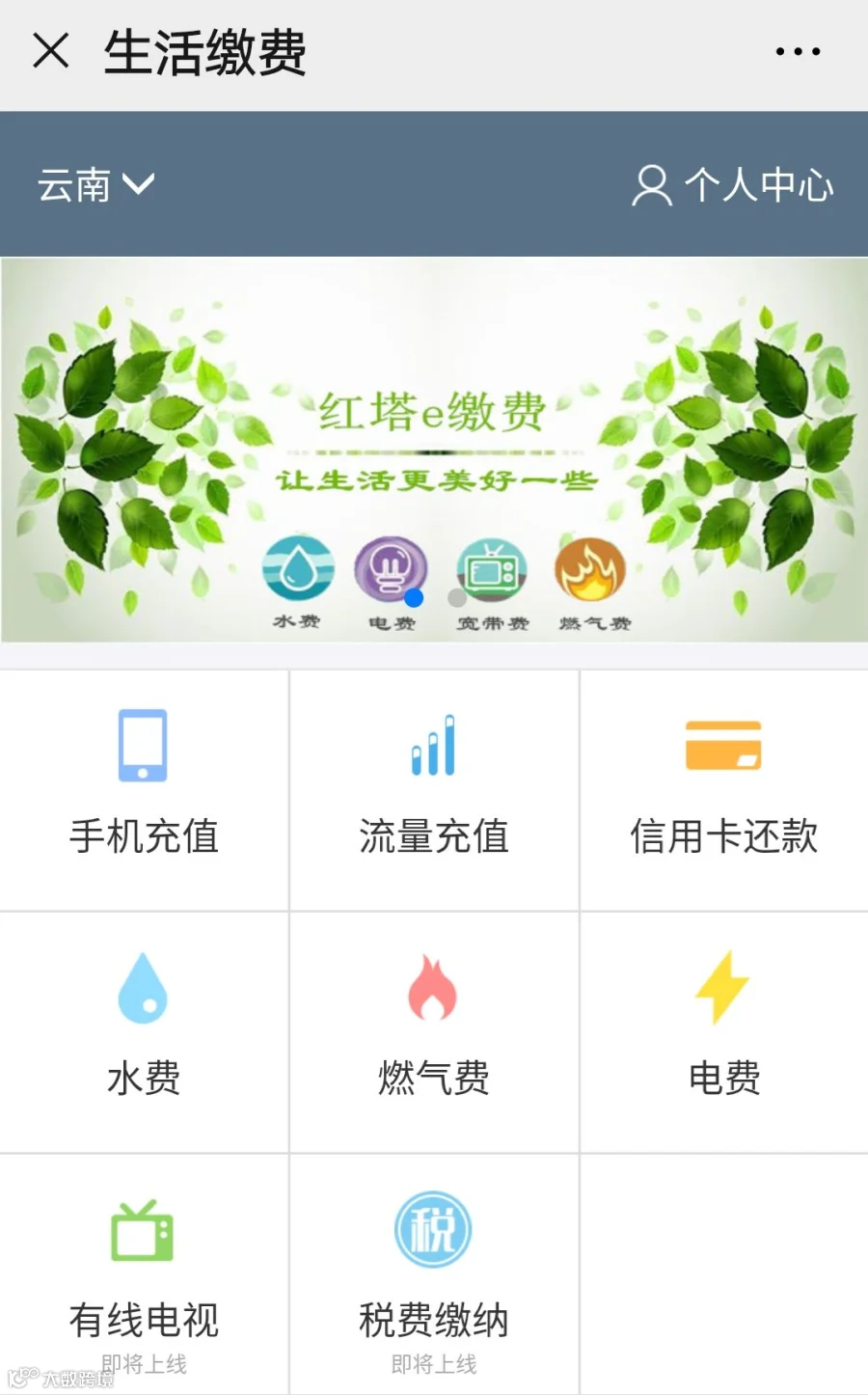Open 燃气费 payment
Screen dimensions: 868x1395
[x=434, y=1032]
